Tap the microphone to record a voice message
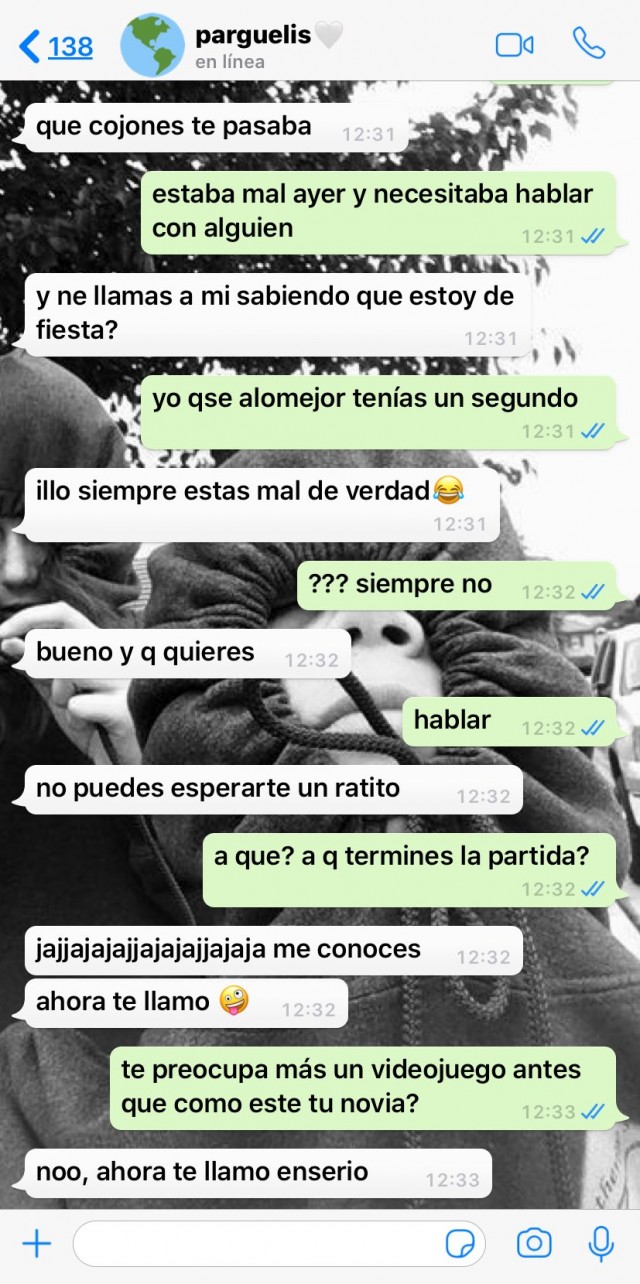The height and width of the screenshot is (1284, 640). coord(601,1243)
